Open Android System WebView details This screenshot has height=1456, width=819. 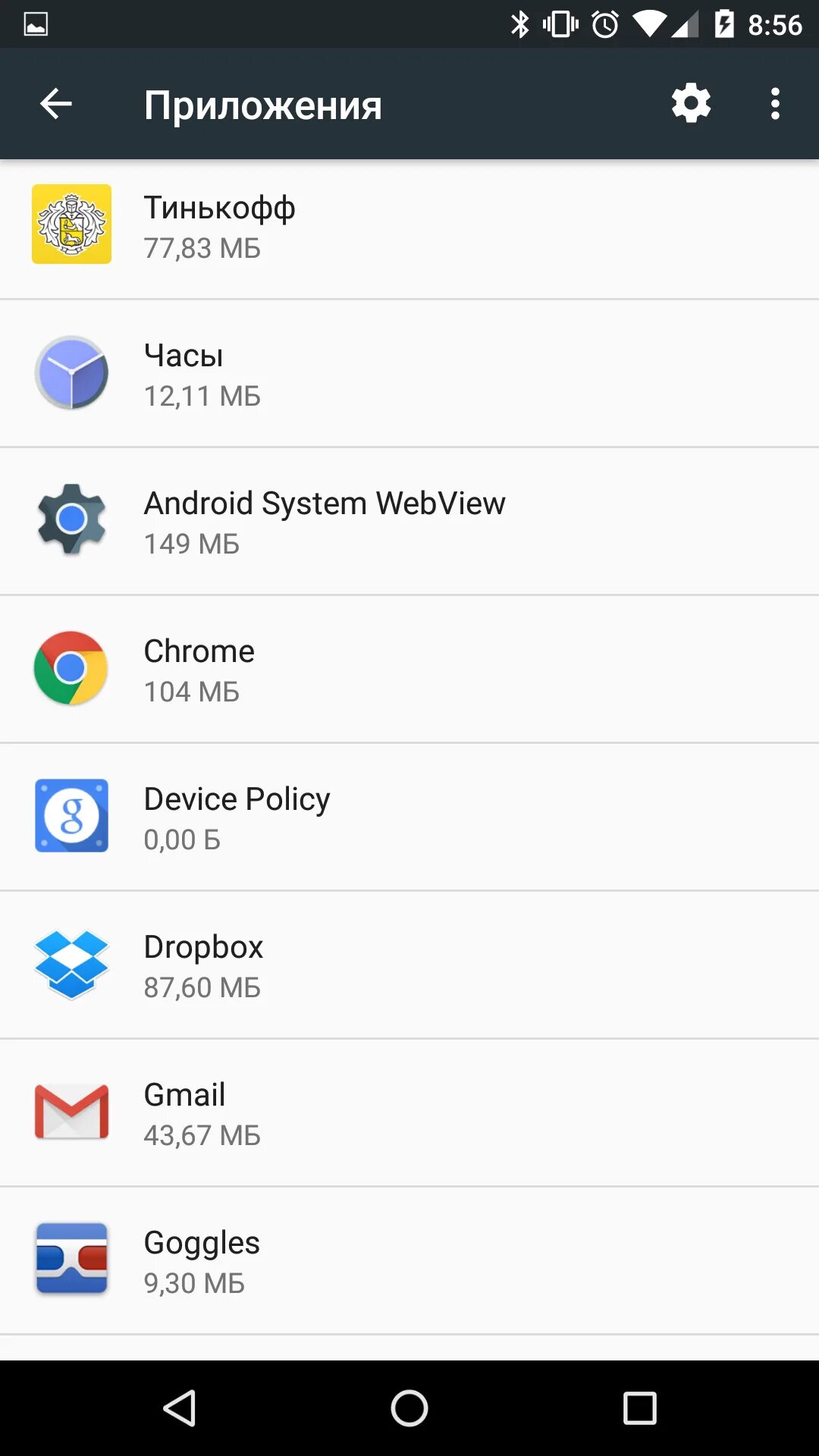coord(409,522)
